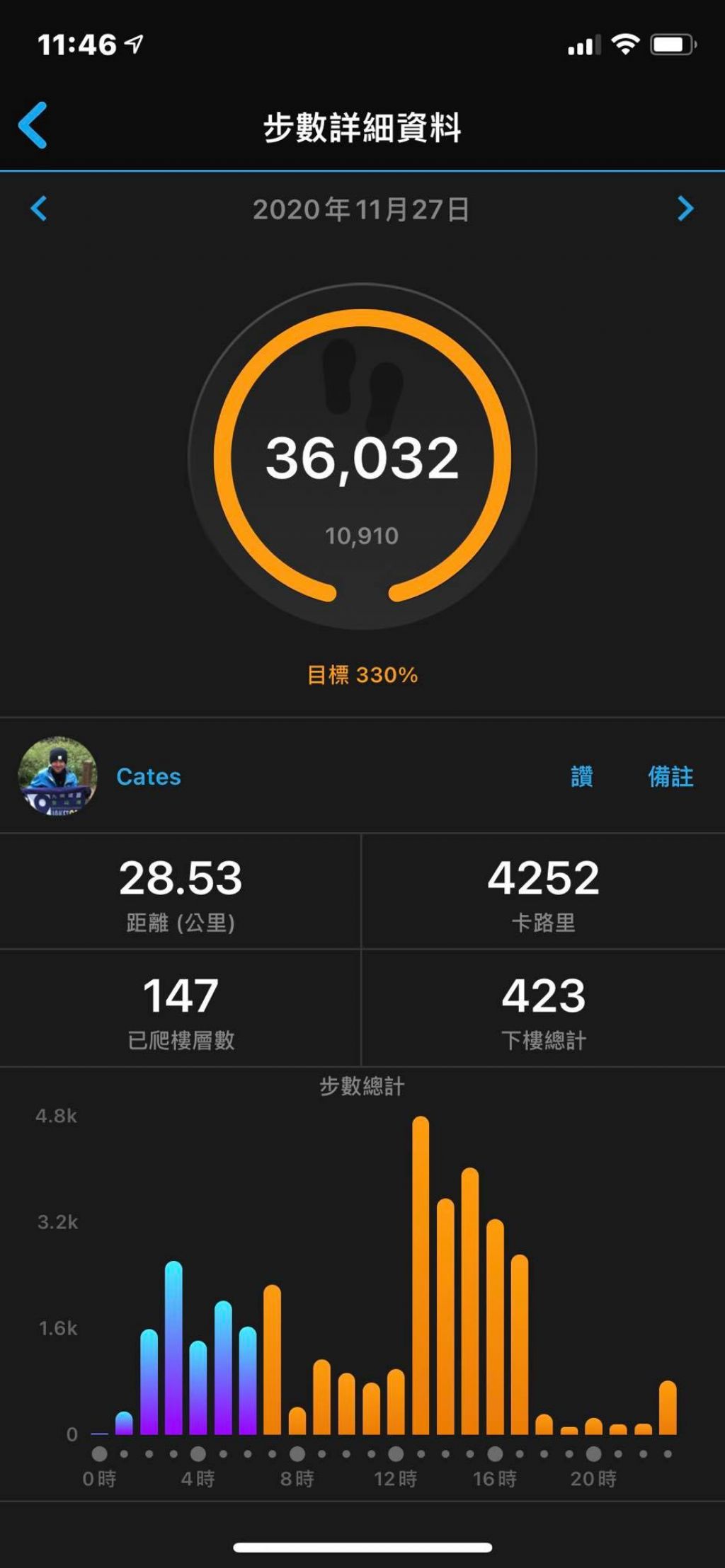The image size is (725, 1568).
Task: Tap the 讚 like button
Action: coord(581,776)
